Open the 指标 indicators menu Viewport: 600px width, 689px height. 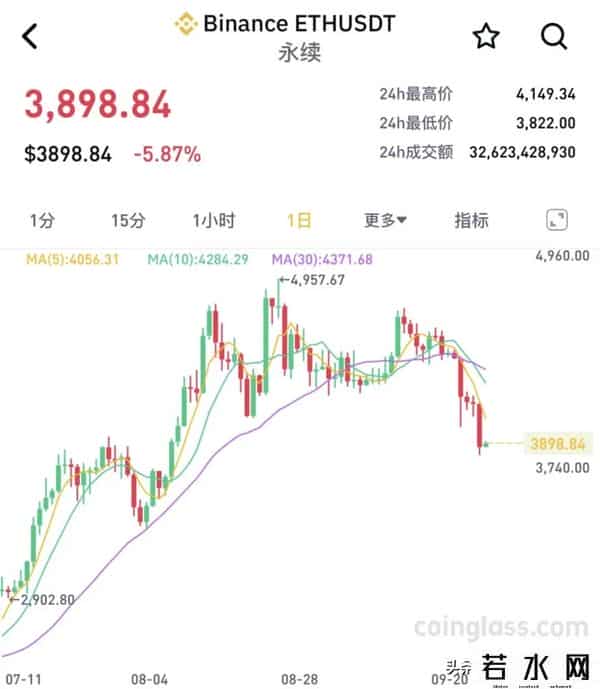[471, 220]
